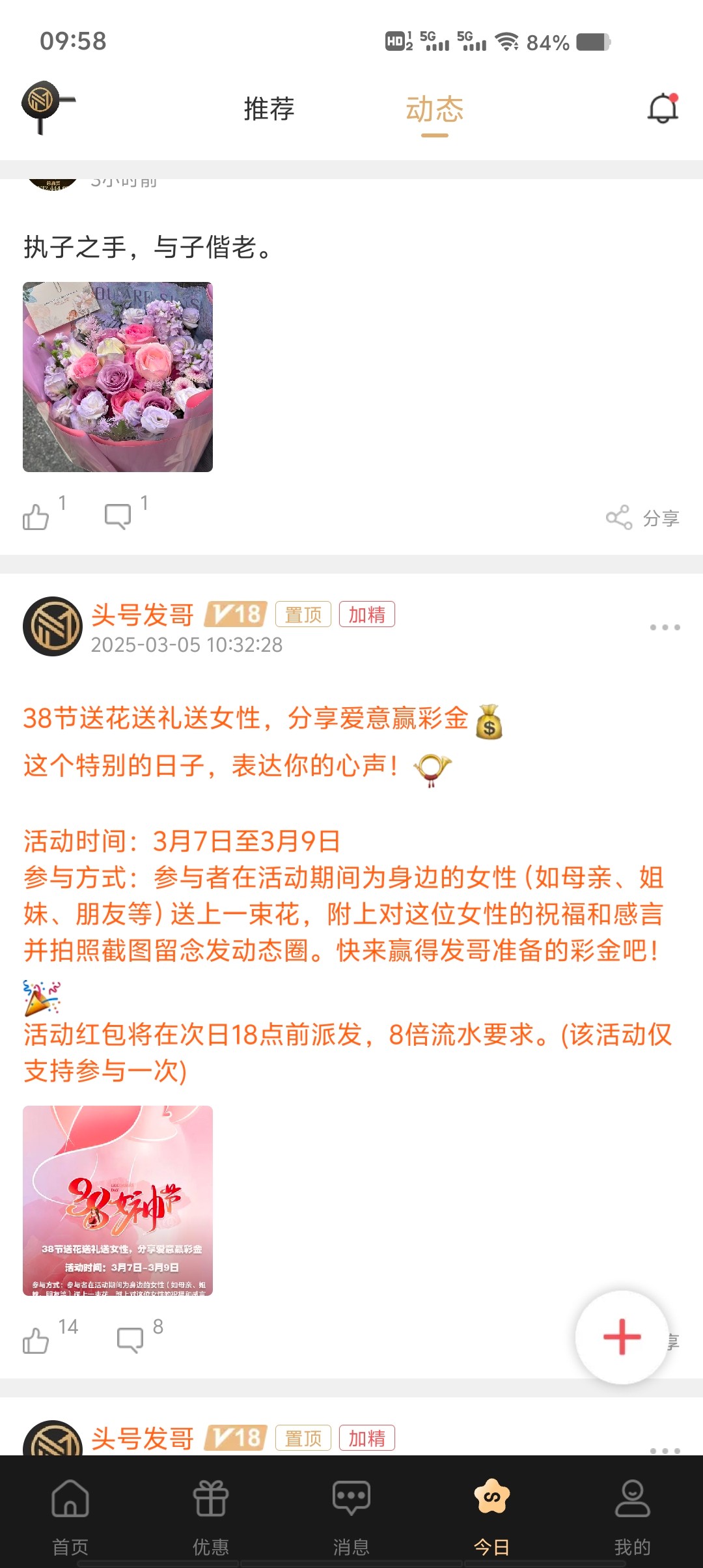The width and height of the screenshot is (703, 1568).
Task: Open comments on 38节送花 post
Action: (130, 1341)
